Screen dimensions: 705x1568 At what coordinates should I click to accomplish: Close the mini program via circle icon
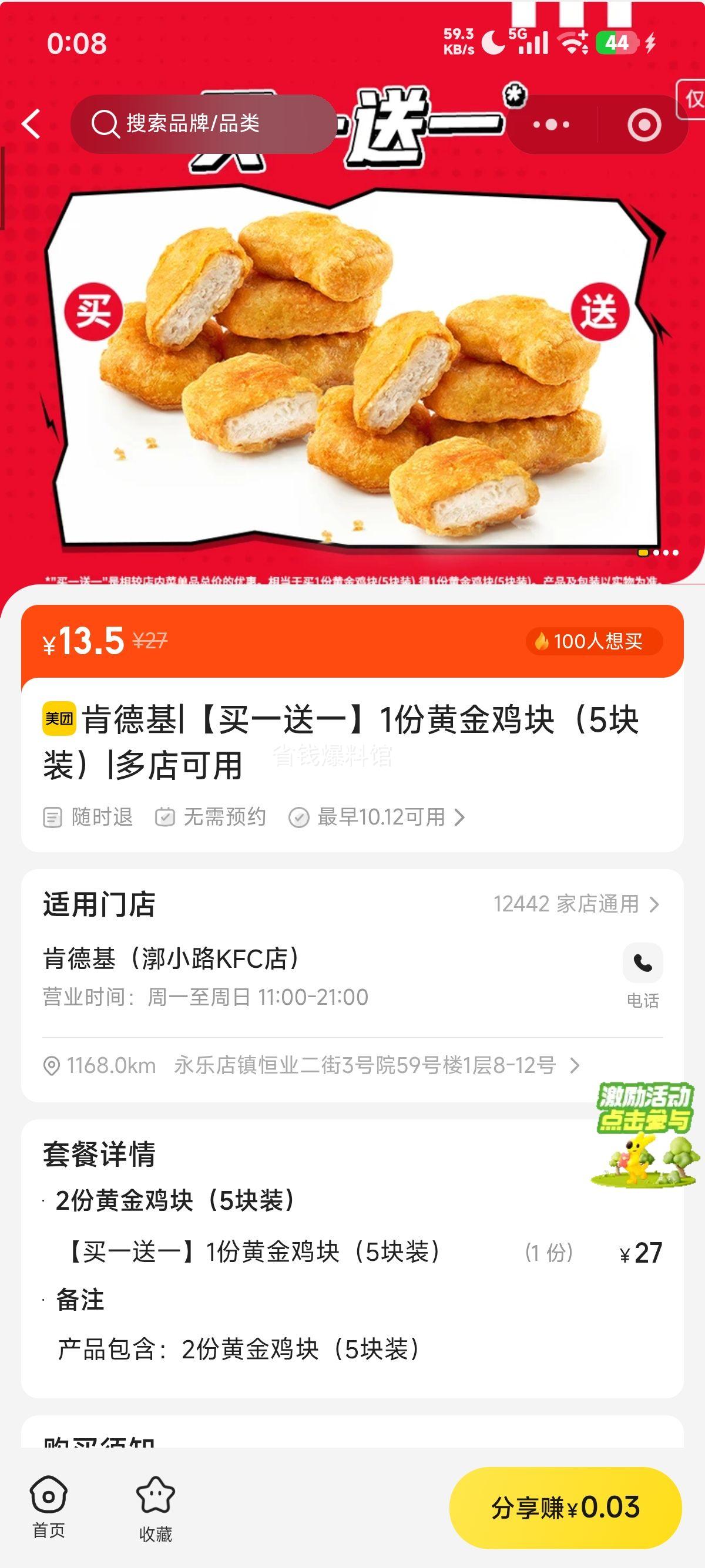click(x=643, y=125)
